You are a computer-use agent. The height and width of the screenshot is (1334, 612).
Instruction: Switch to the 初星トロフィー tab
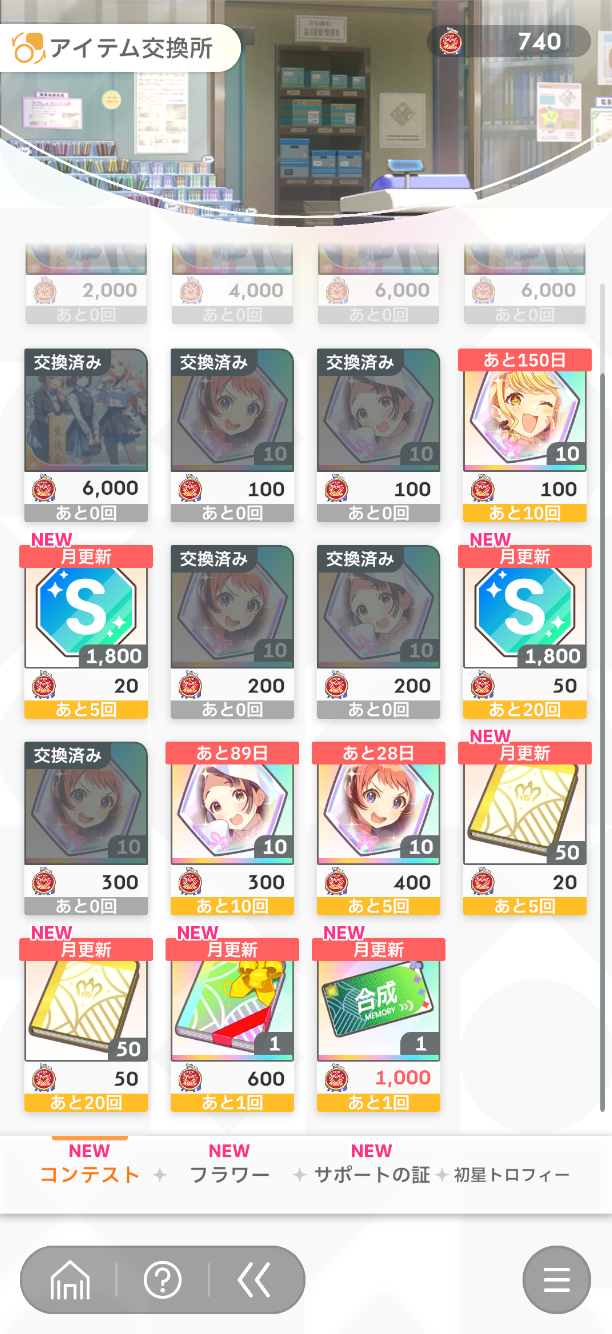tap(511, 1175)
